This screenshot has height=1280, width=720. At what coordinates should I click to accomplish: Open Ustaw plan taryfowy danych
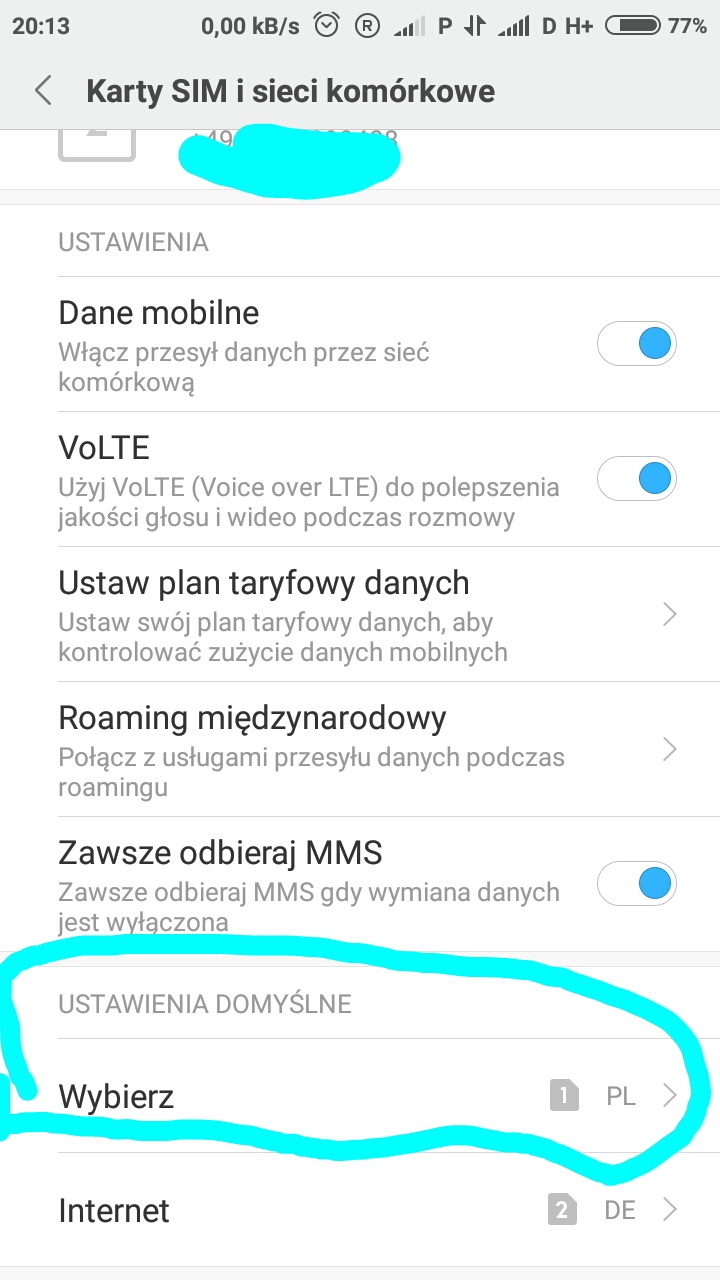pos(360,613)
